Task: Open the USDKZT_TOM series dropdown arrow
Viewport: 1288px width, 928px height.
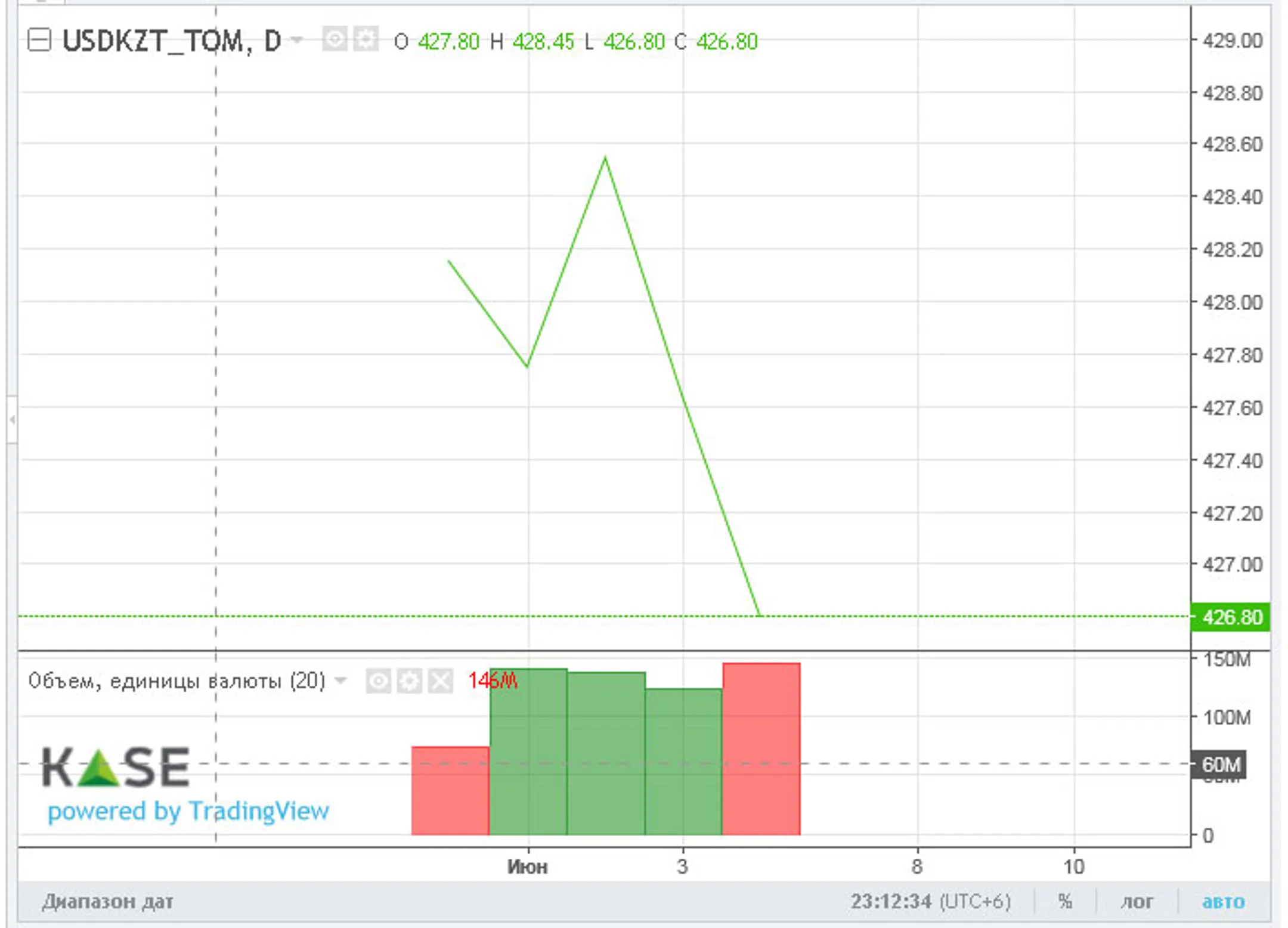Action: (296, 41)
